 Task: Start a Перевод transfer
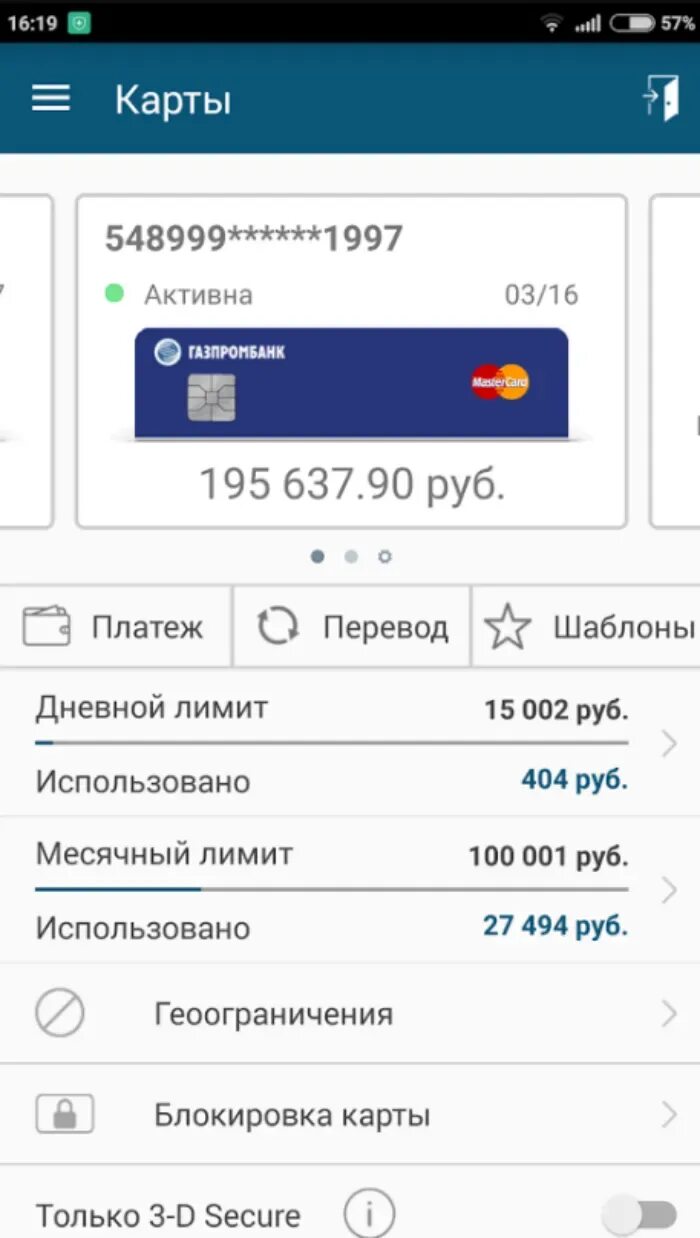352,627
